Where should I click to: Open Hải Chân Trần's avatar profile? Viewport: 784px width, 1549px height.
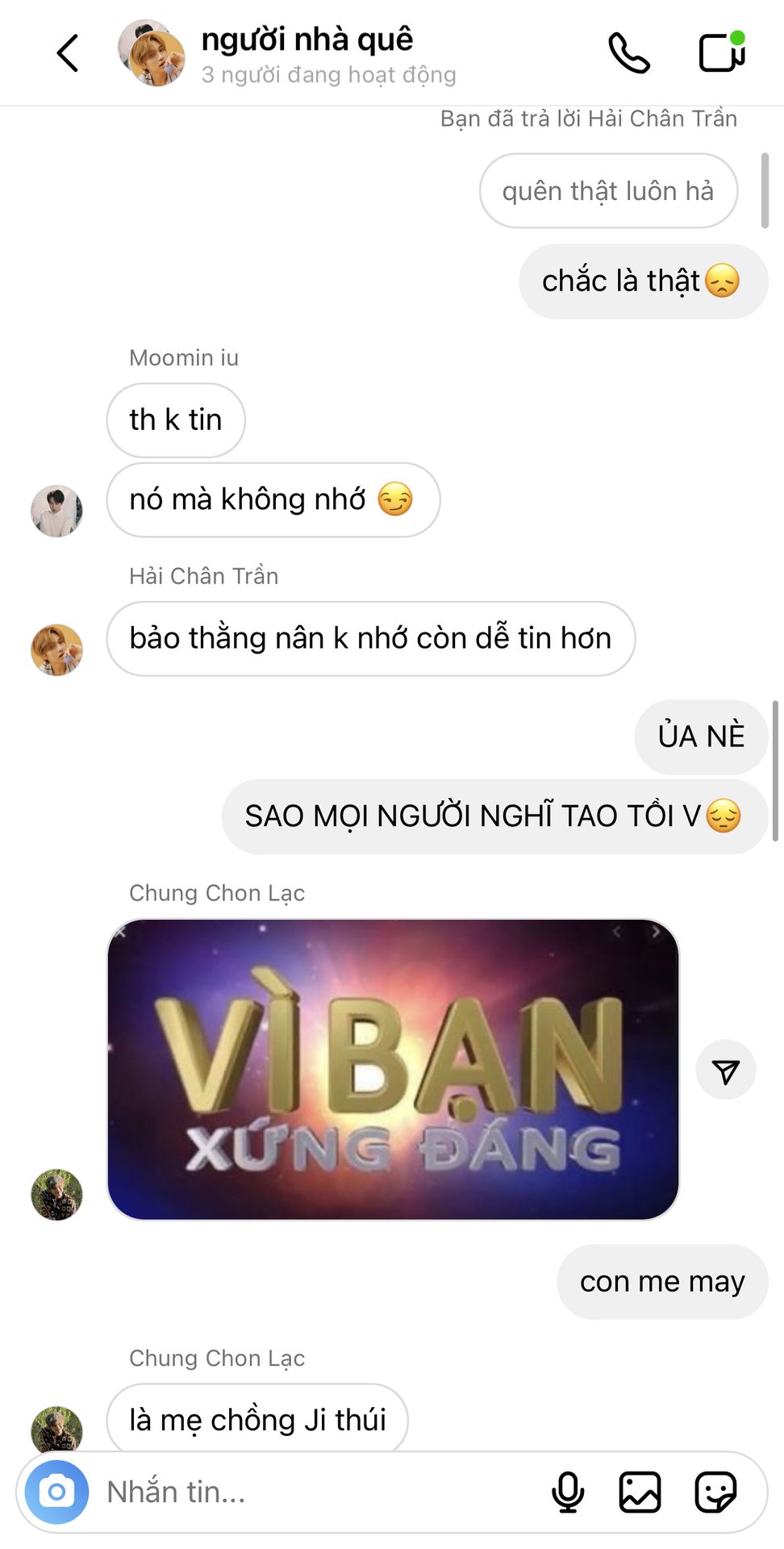point(56,649)
